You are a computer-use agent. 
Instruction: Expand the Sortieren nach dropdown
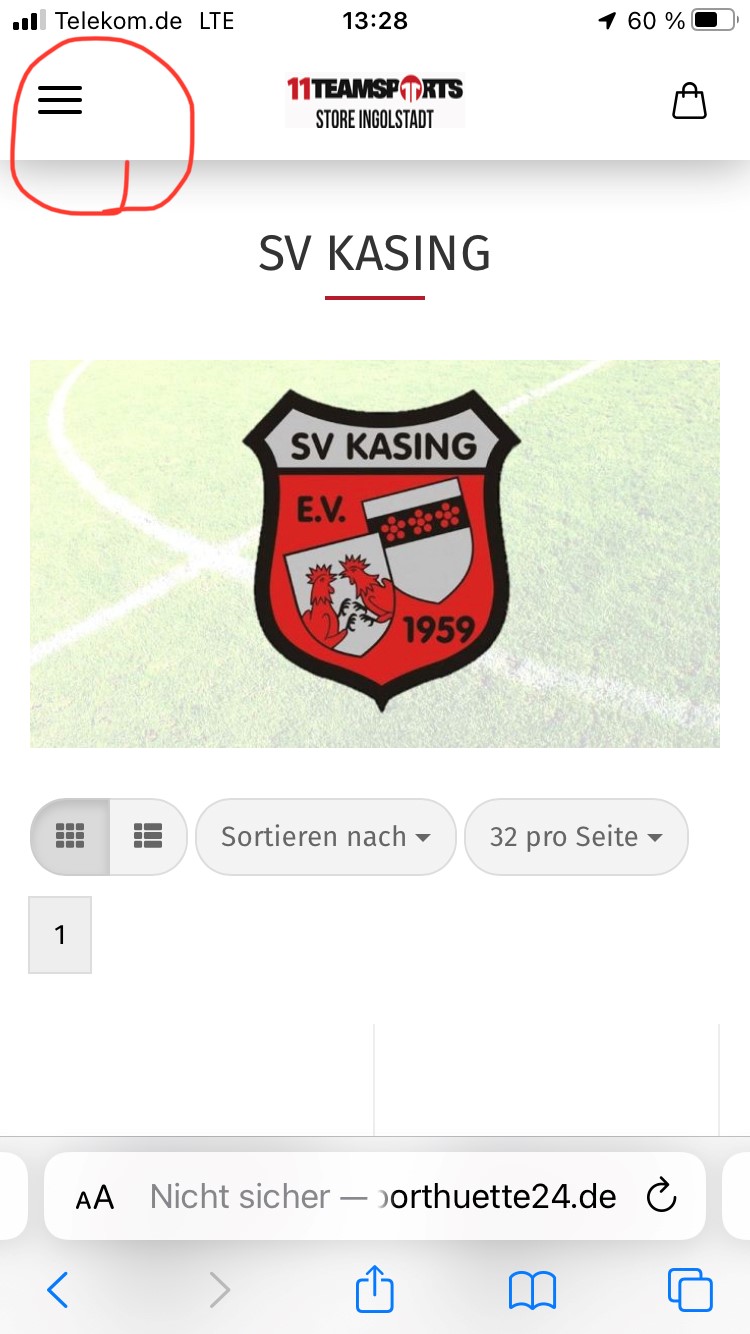[x=326, y=836]
